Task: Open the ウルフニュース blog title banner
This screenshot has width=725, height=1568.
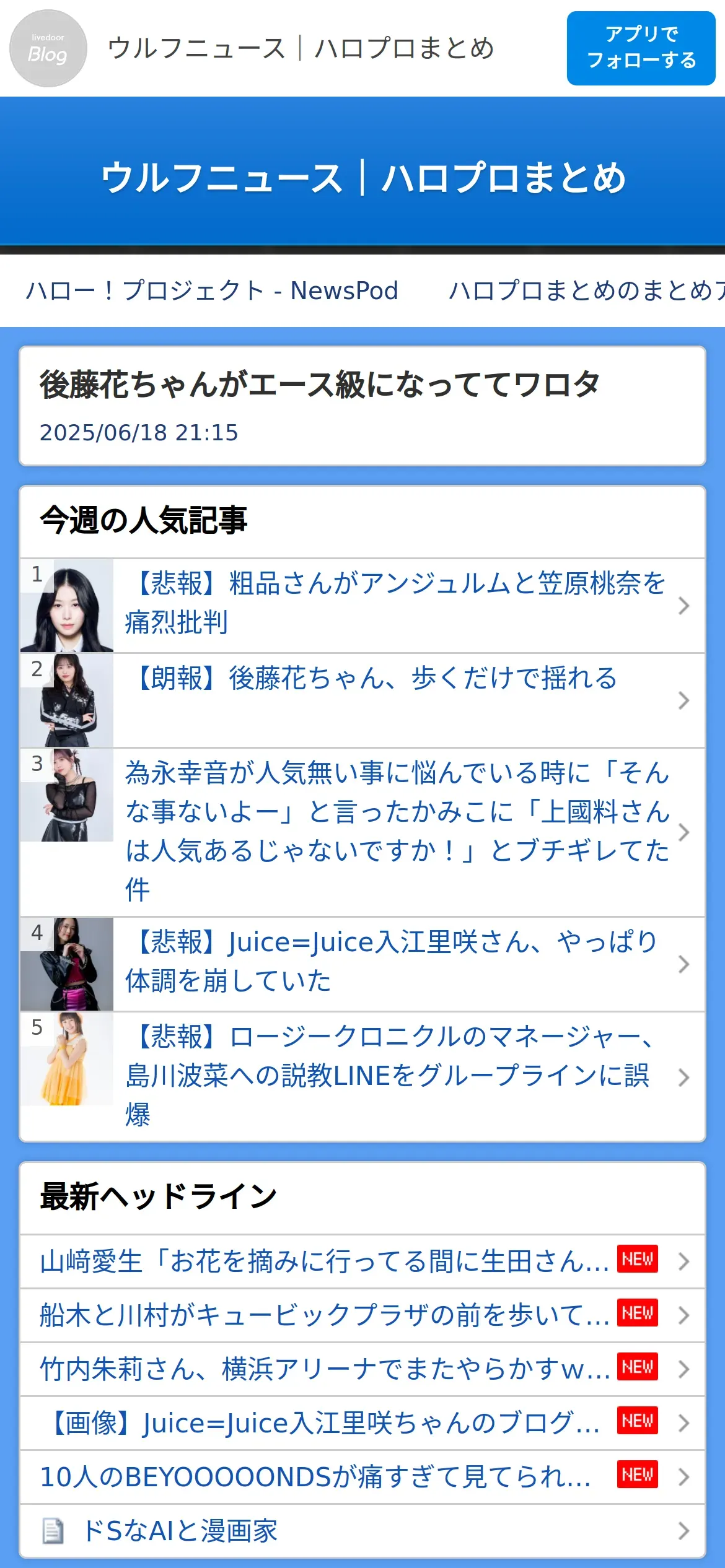Action: point(362,178)
